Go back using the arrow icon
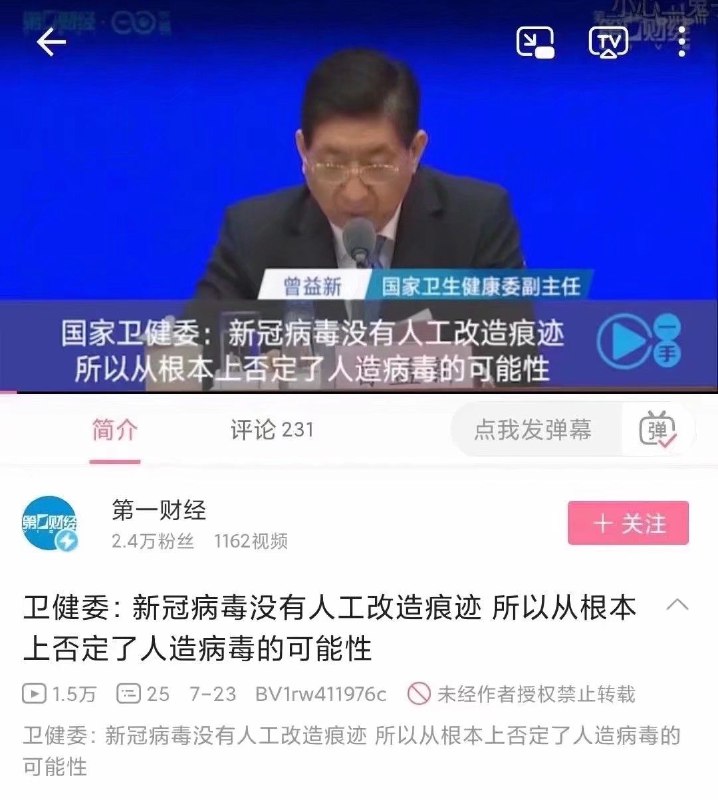Image resolution: width=718 pixels, height=800 pixels. click(x=51, y=42)
